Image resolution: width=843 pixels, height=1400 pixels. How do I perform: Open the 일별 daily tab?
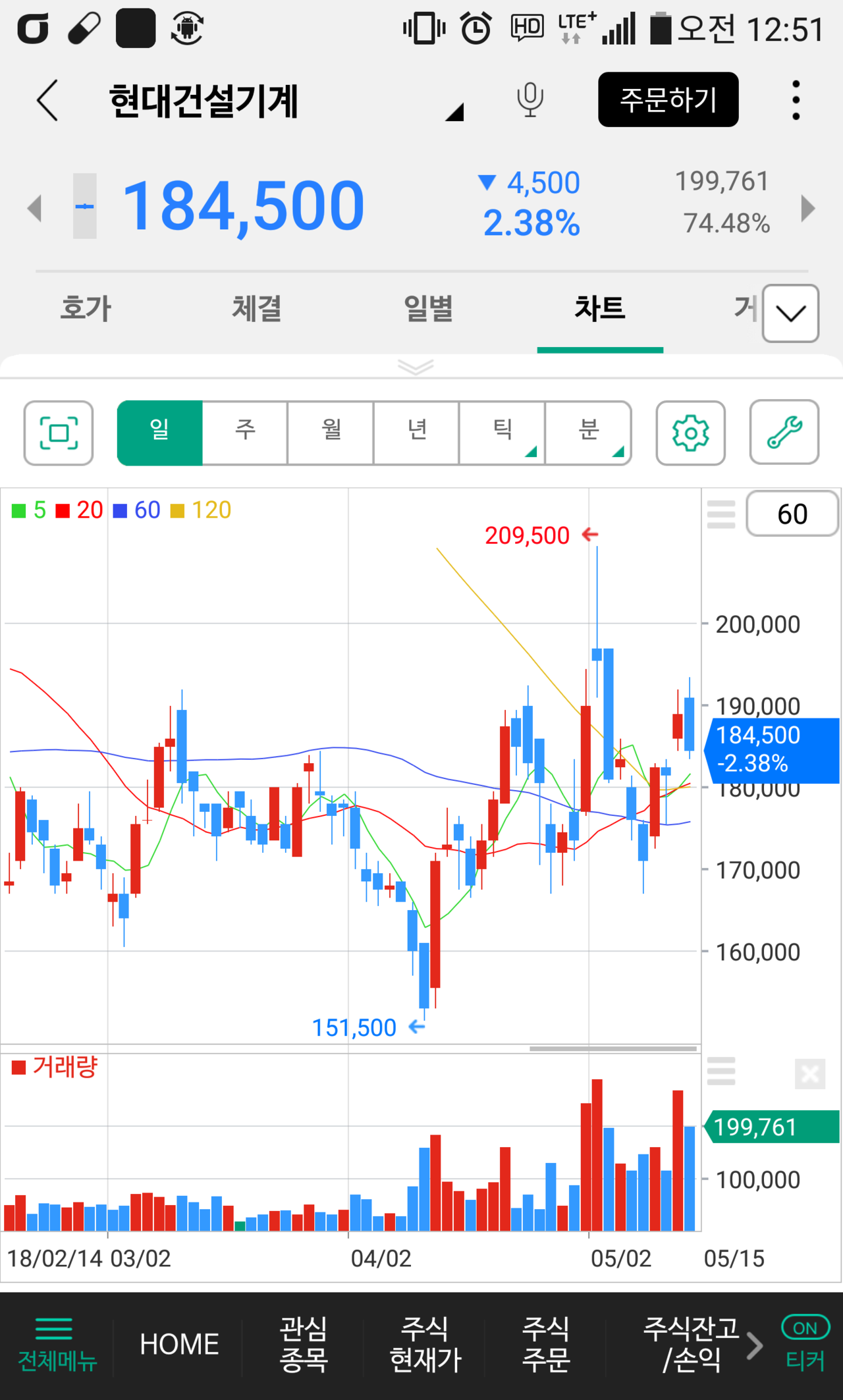coord(428,308)
